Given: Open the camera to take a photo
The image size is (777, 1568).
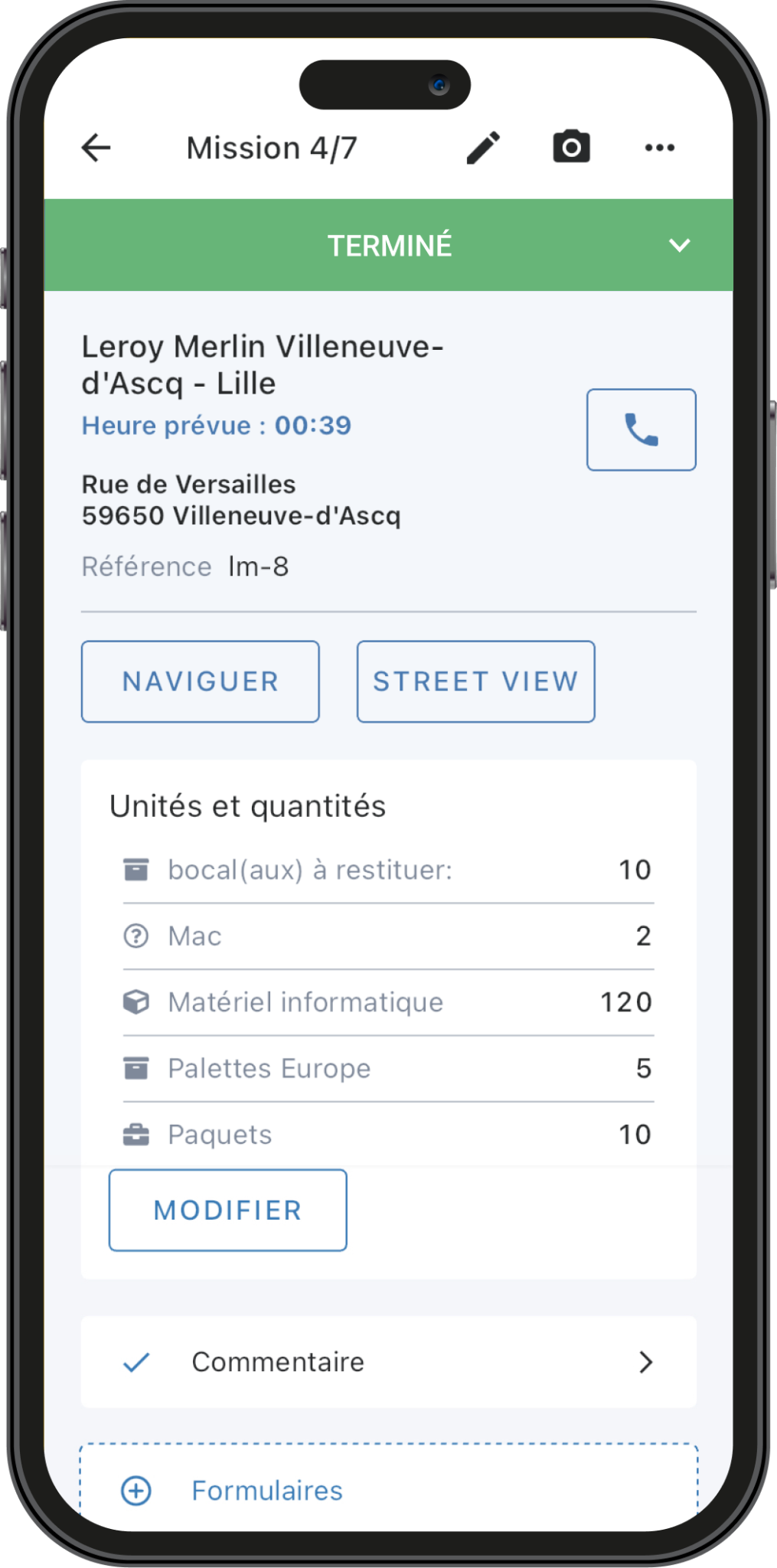Looking at the screenshot, I should click(572, 147).
